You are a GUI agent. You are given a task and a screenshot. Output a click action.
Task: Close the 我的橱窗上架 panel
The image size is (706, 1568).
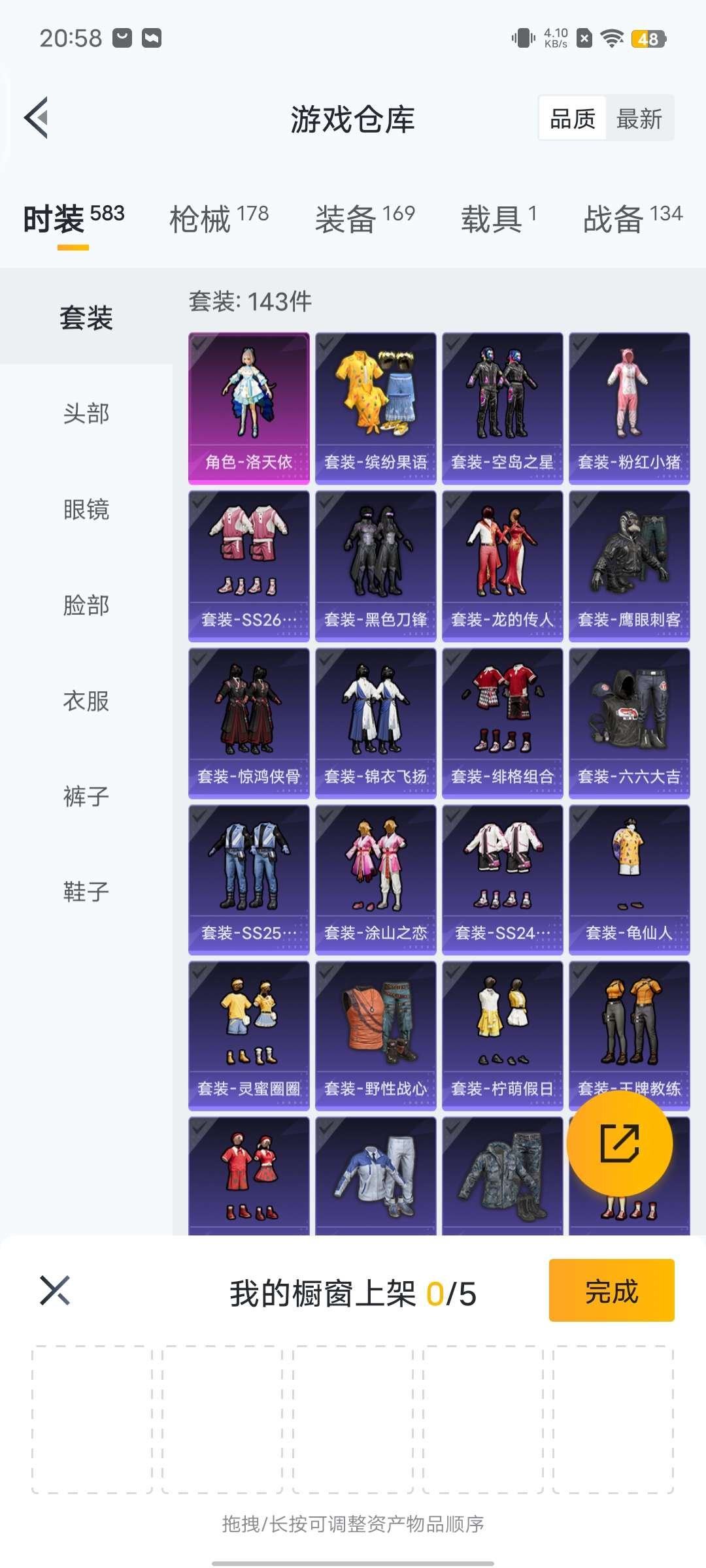tap(55, 1290)
